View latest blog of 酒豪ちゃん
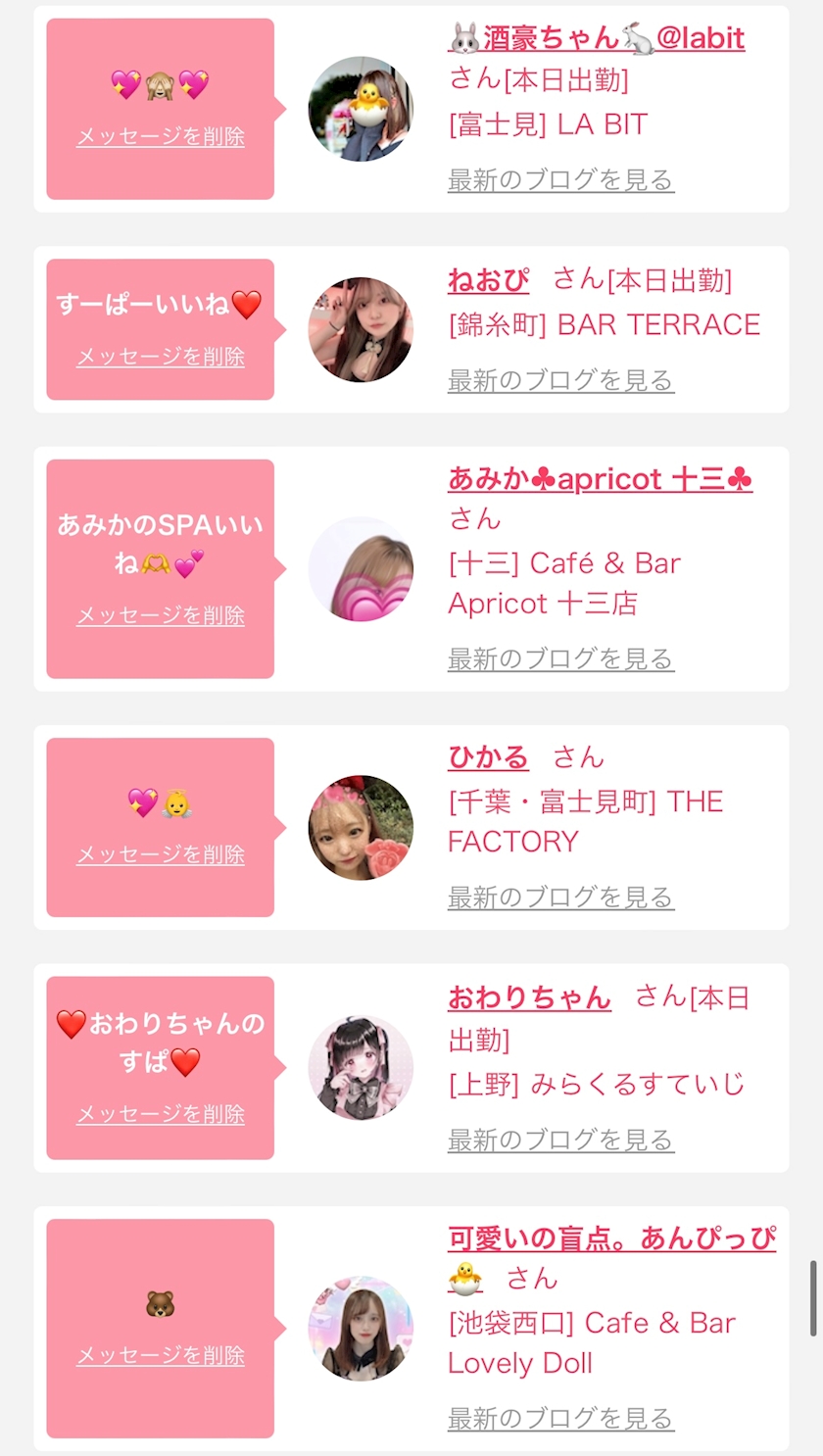The height and width of the screenshot is (1456, 823). pyautogui.click(x=560, y=180)
